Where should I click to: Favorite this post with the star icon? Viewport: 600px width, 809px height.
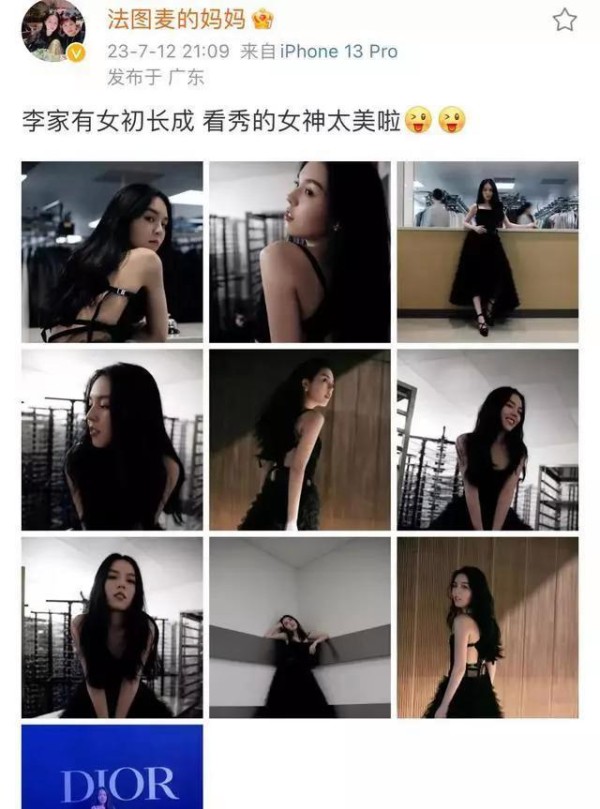point(565,20)
